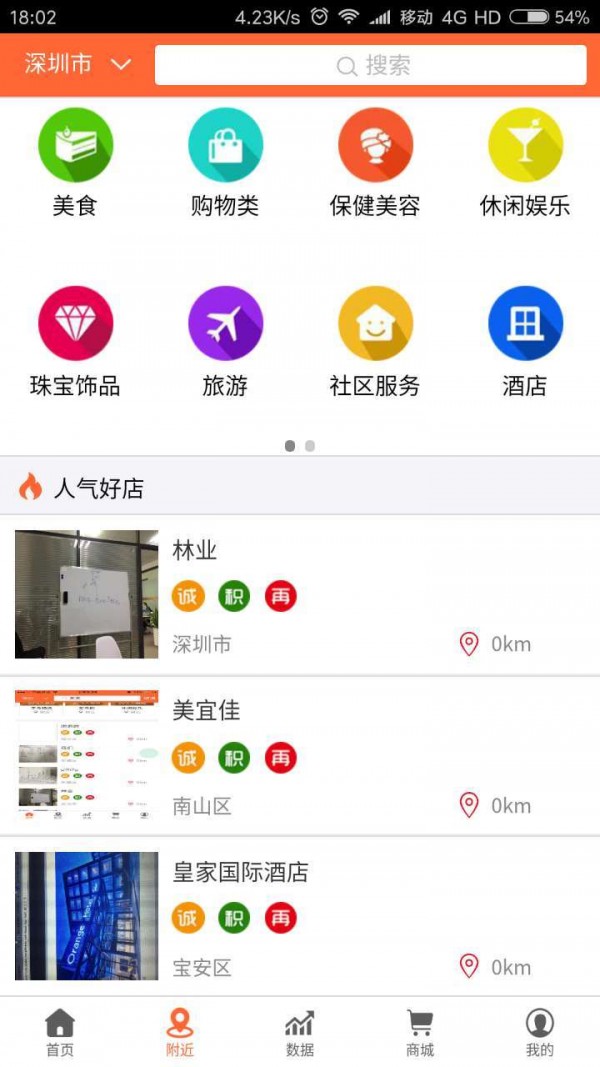Browse the 酒店 category

tap(525, 342)
